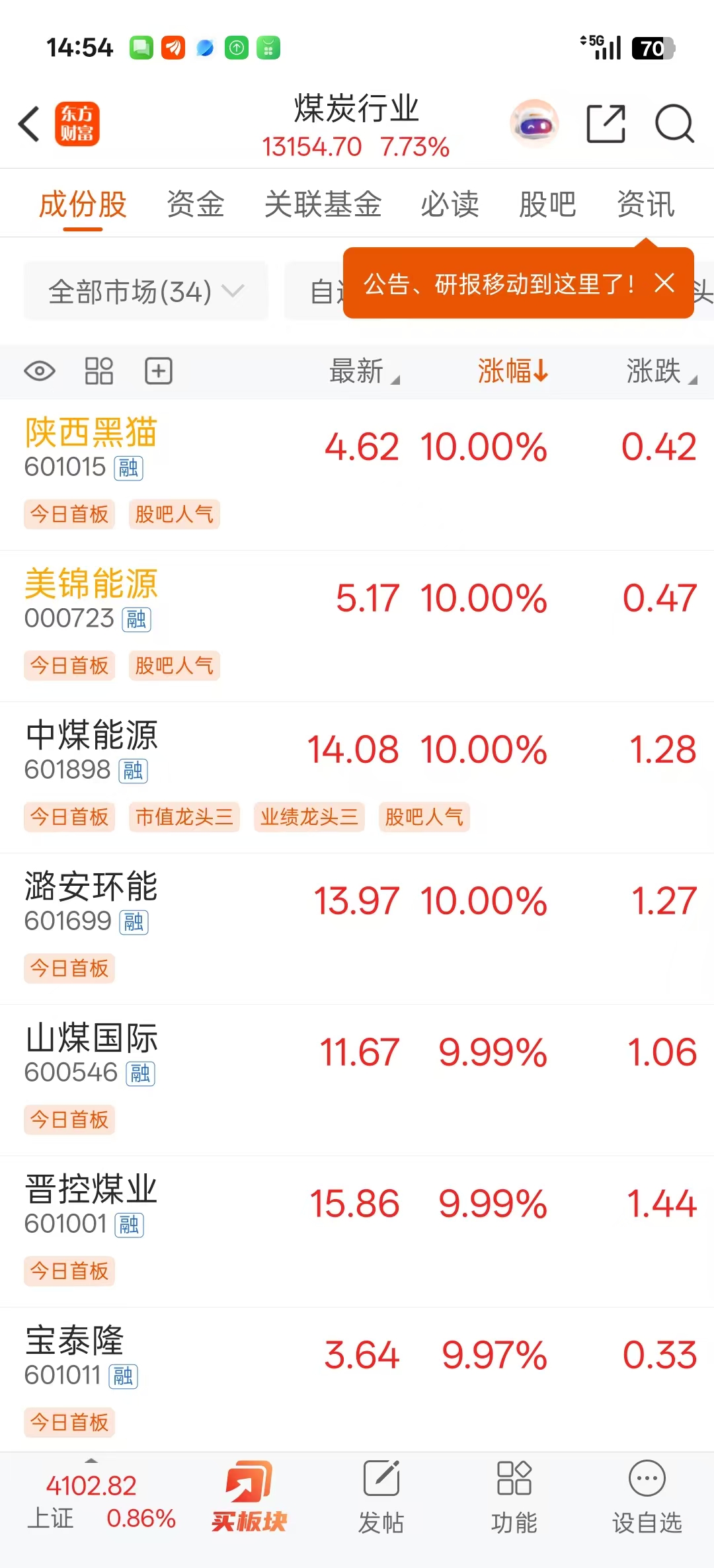This screenshot has height=1568, width=714.
Task: Open the 资讯 tab
Action: tap(645, 204)
